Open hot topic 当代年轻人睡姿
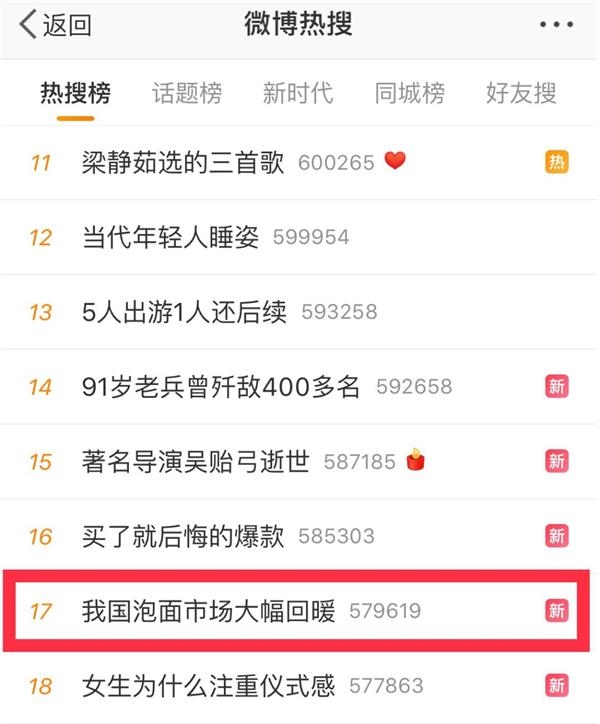Image resolution: width=600 pixels, height=724 pixels. point(170,237)
